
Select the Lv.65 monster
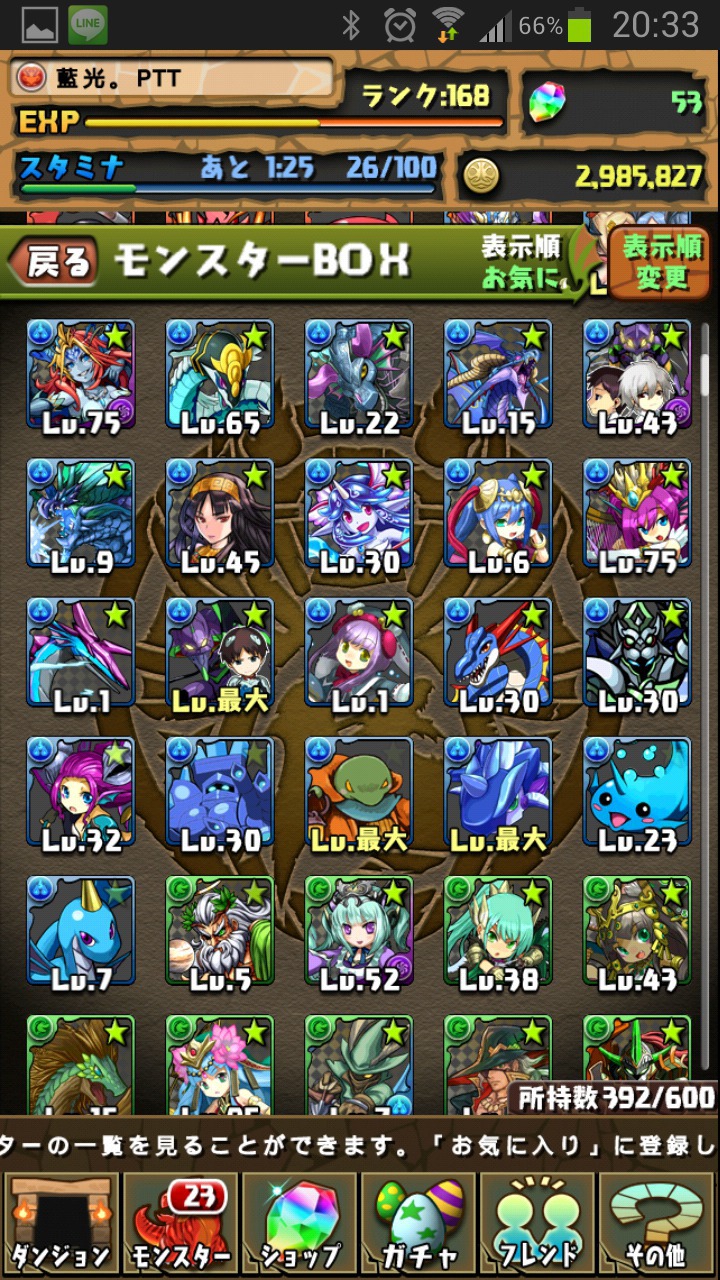pyautogui.click(x=220, y=375)
